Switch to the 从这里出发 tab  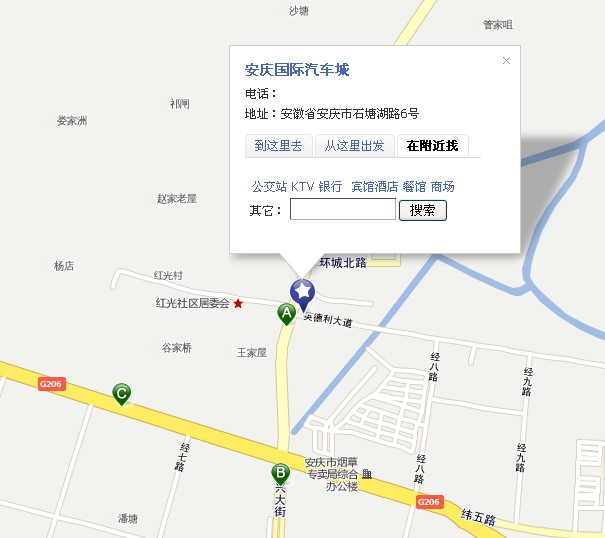[354, 146]
